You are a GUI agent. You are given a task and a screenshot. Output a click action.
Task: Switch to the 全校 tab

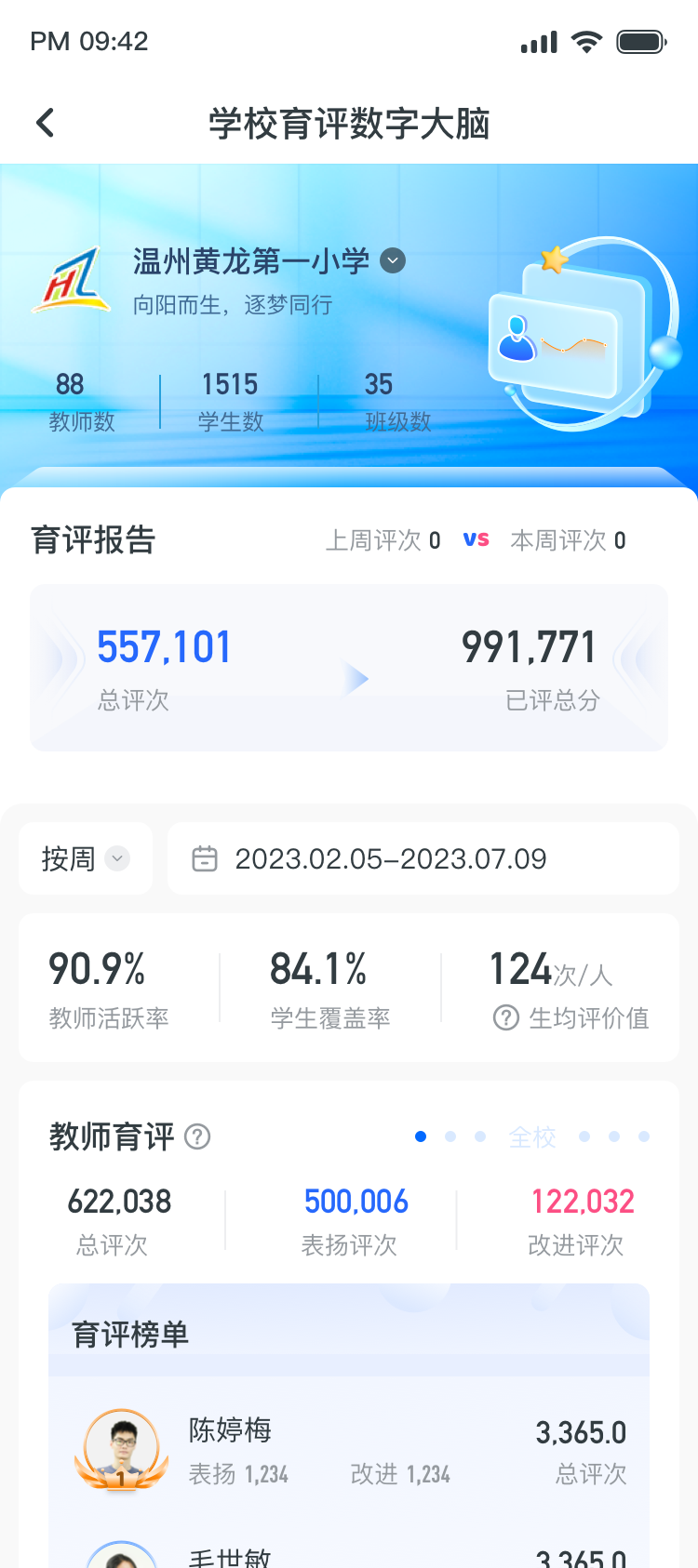pos(532,1136)
